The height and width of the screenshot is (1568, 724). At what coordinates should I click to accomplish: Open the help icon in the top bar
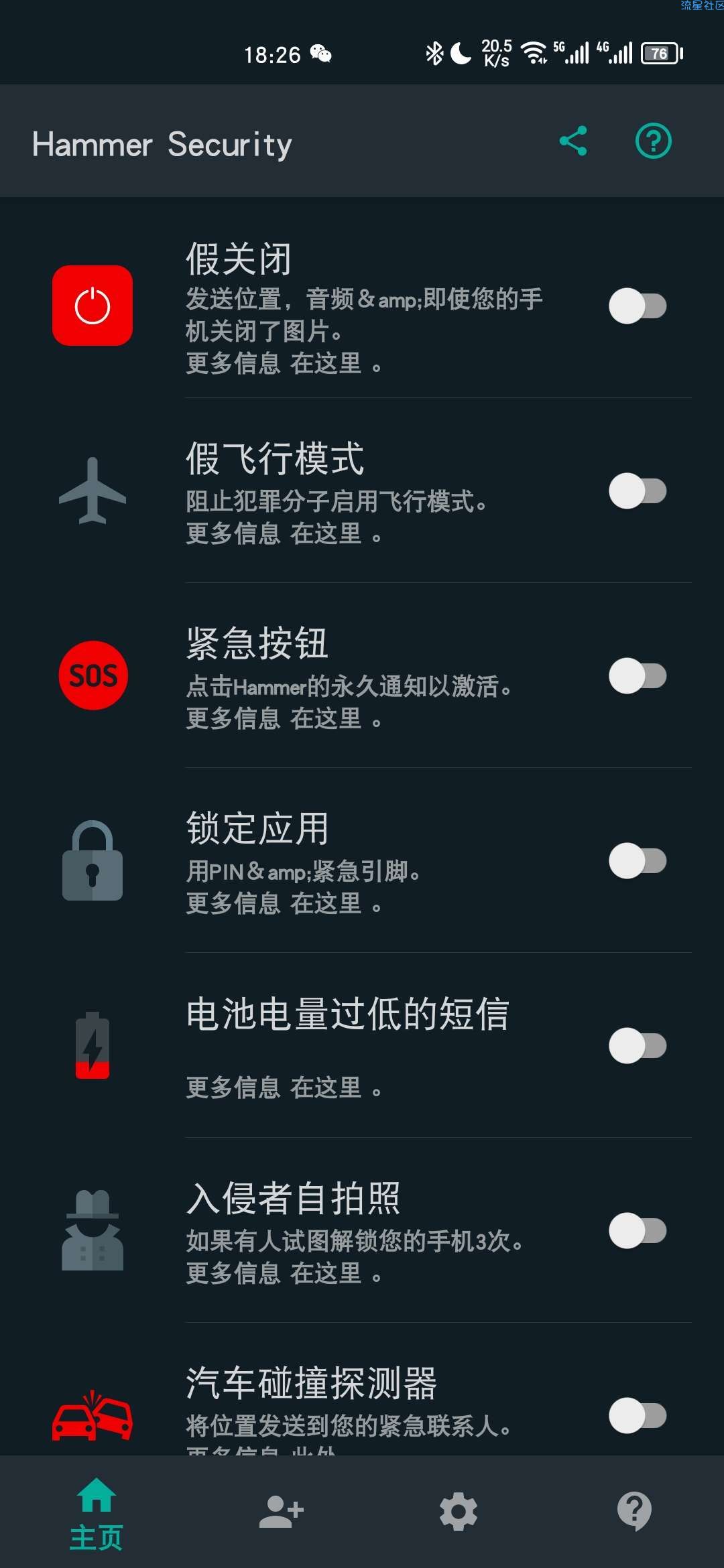click(x=653, y=141)
